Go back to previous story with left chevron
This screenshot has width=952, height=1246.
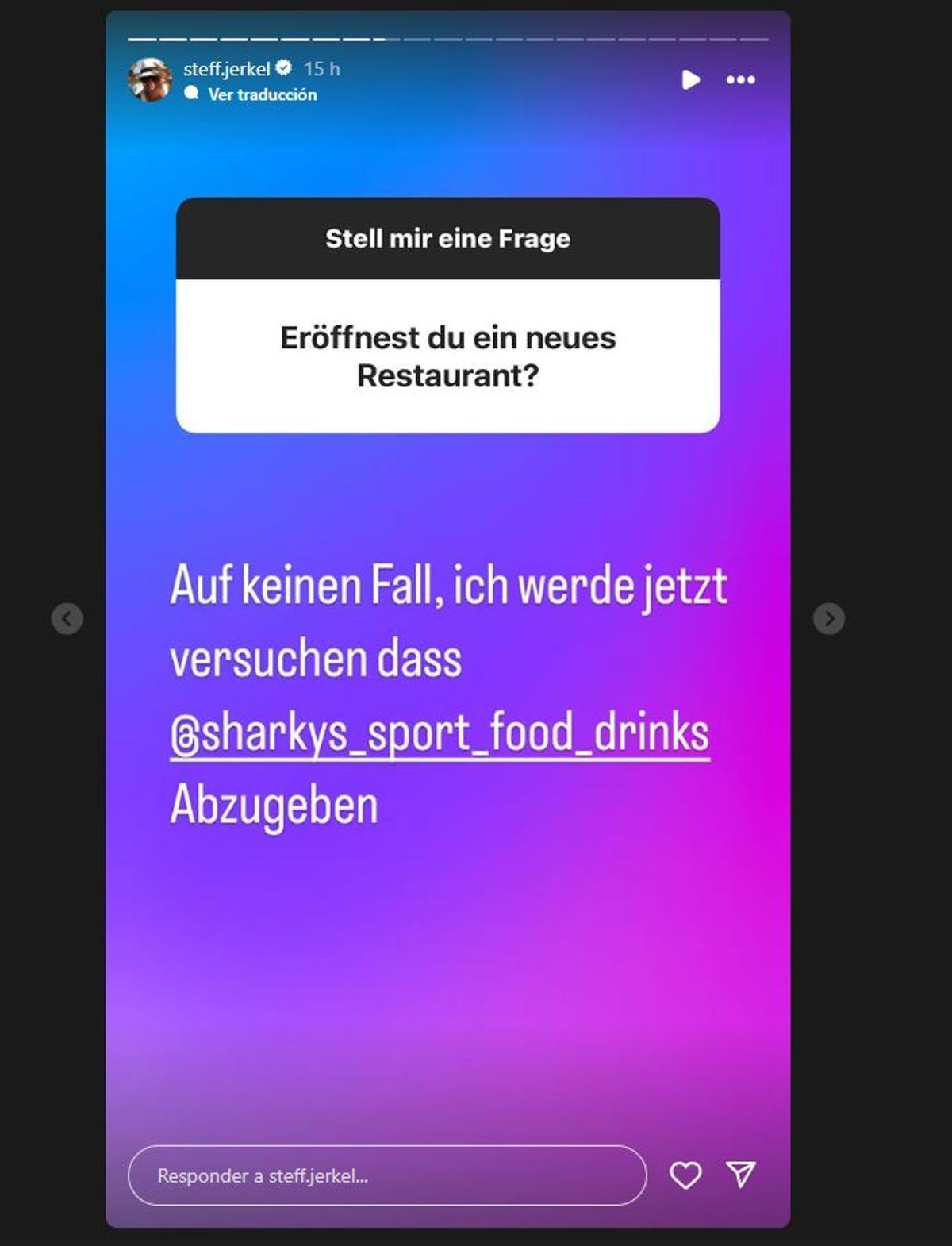point(67,618)
